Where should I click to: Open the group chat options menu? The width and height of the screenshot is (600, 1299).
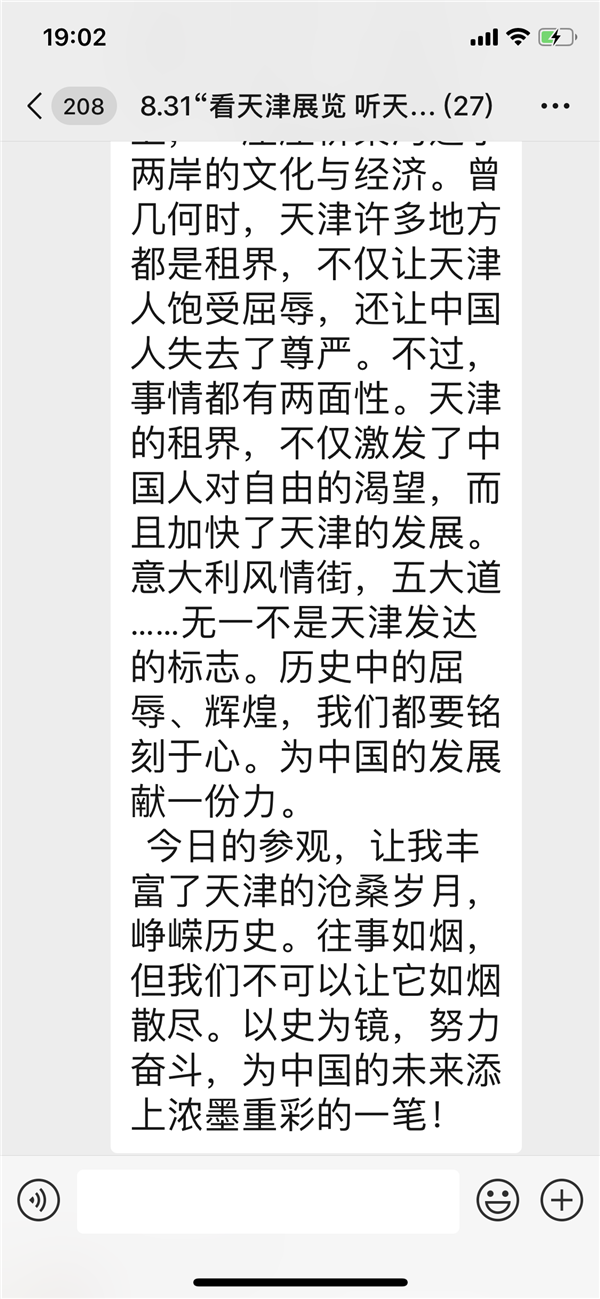[554, 106]
